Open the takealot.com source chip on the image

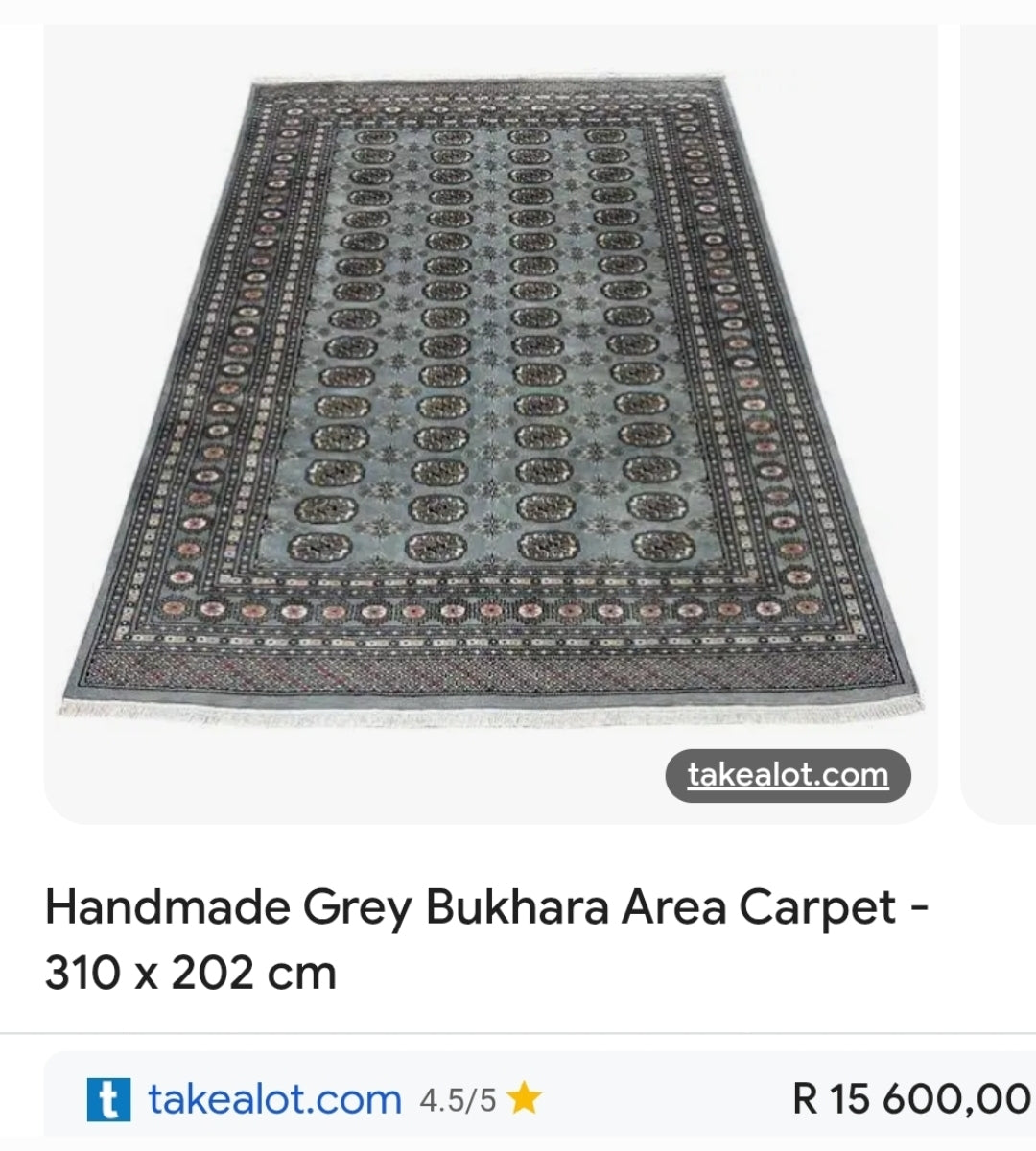pos(788,776)
